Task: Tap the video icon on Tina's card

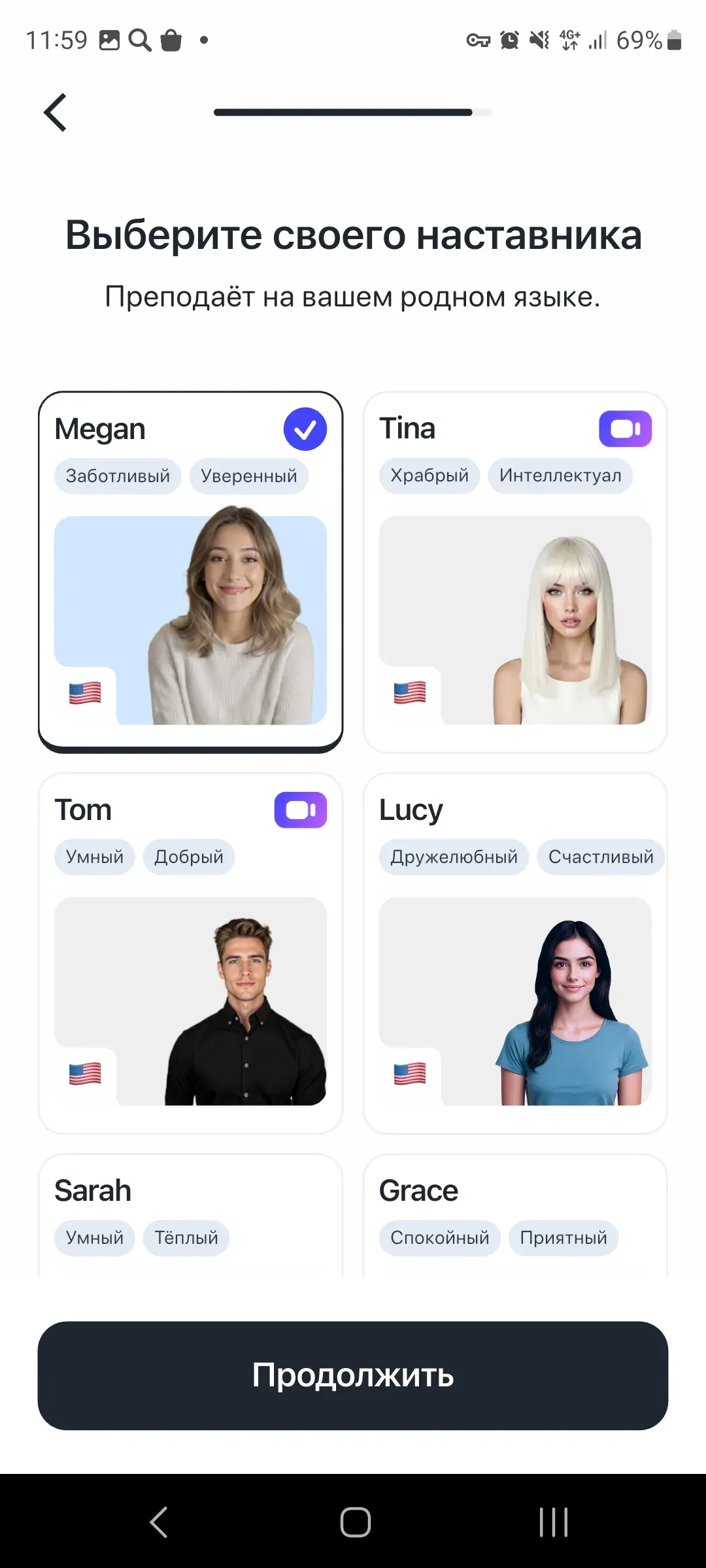Action: pyautogui.click(x=625, y=429)
